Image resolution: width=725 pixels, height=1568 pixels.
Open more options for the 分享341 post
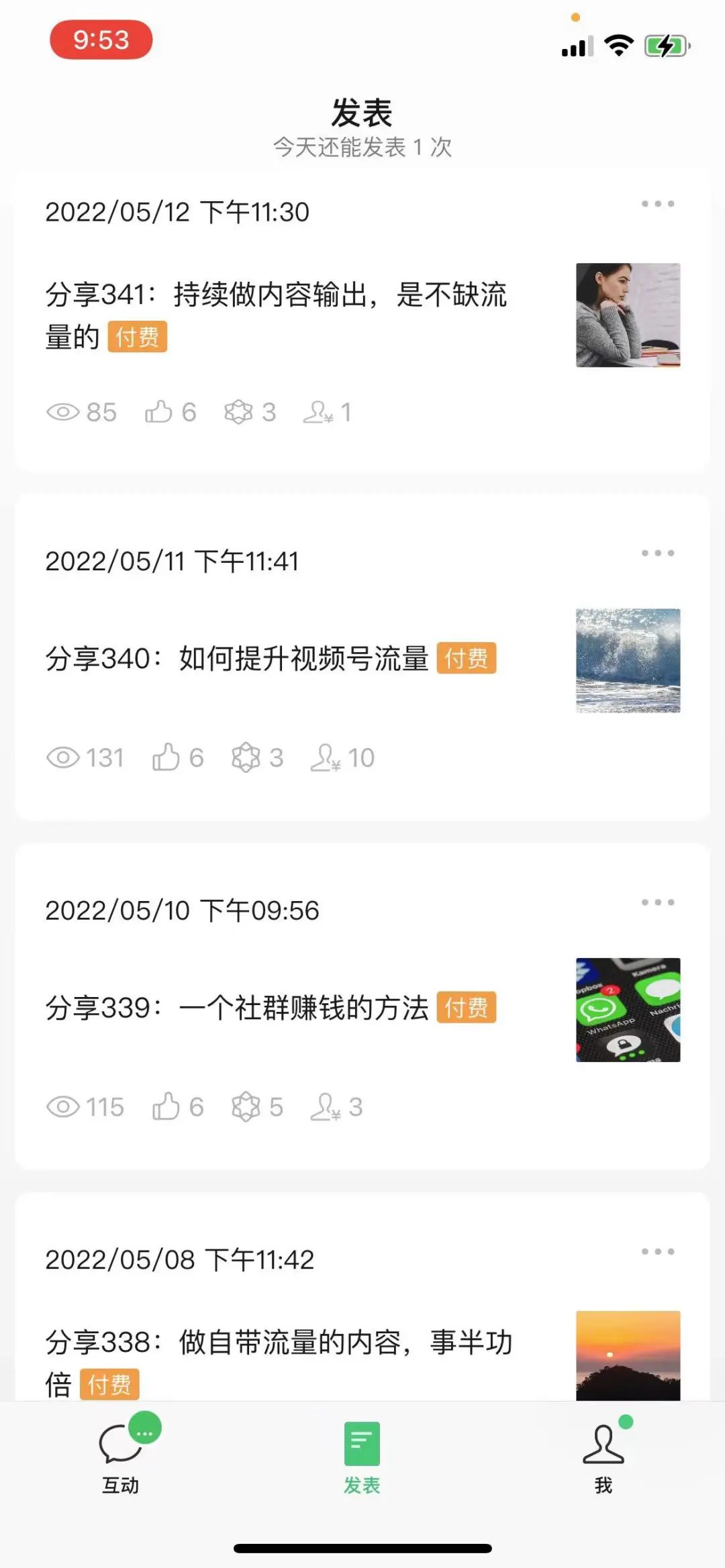657,204
